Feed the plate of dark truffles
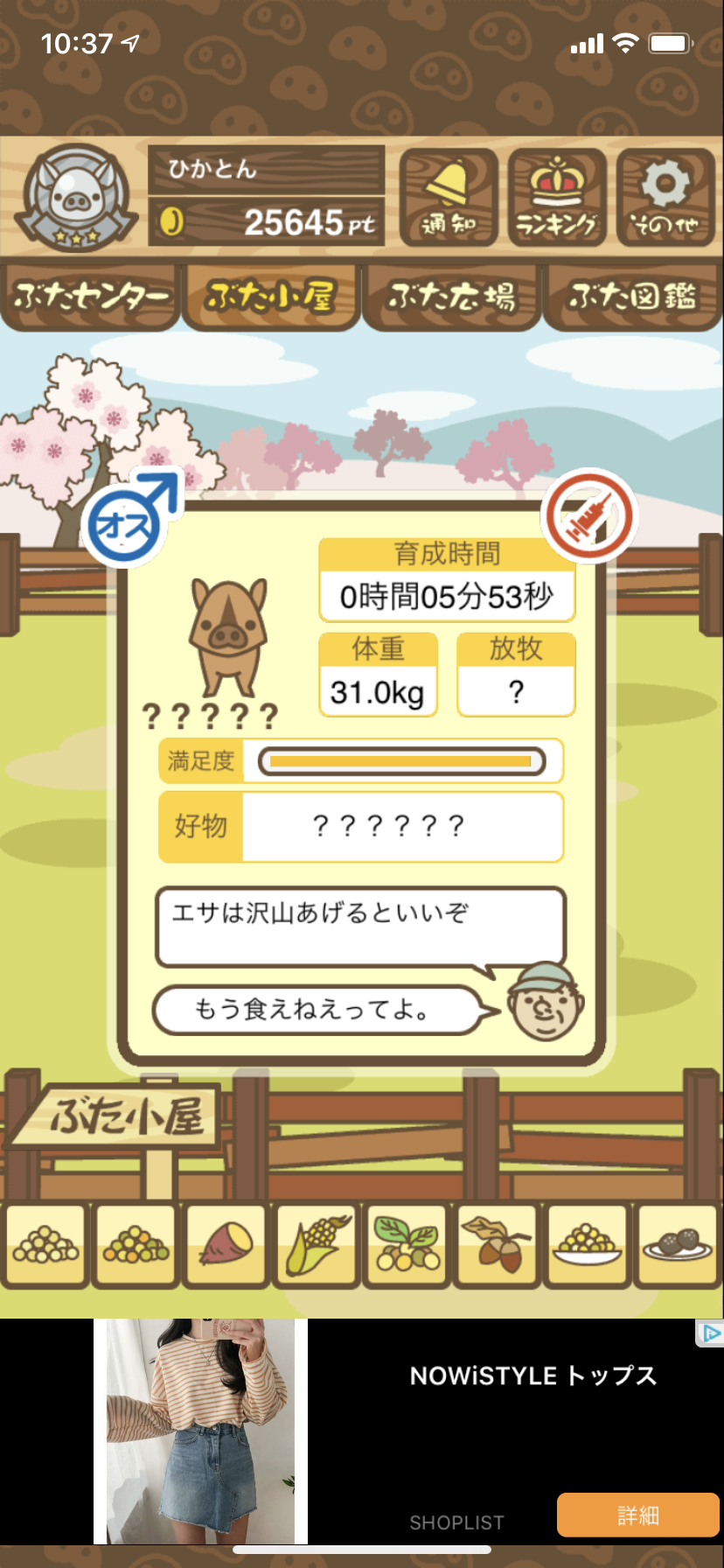This screenshot has width=724, height=1568. tap(678, 1244)
